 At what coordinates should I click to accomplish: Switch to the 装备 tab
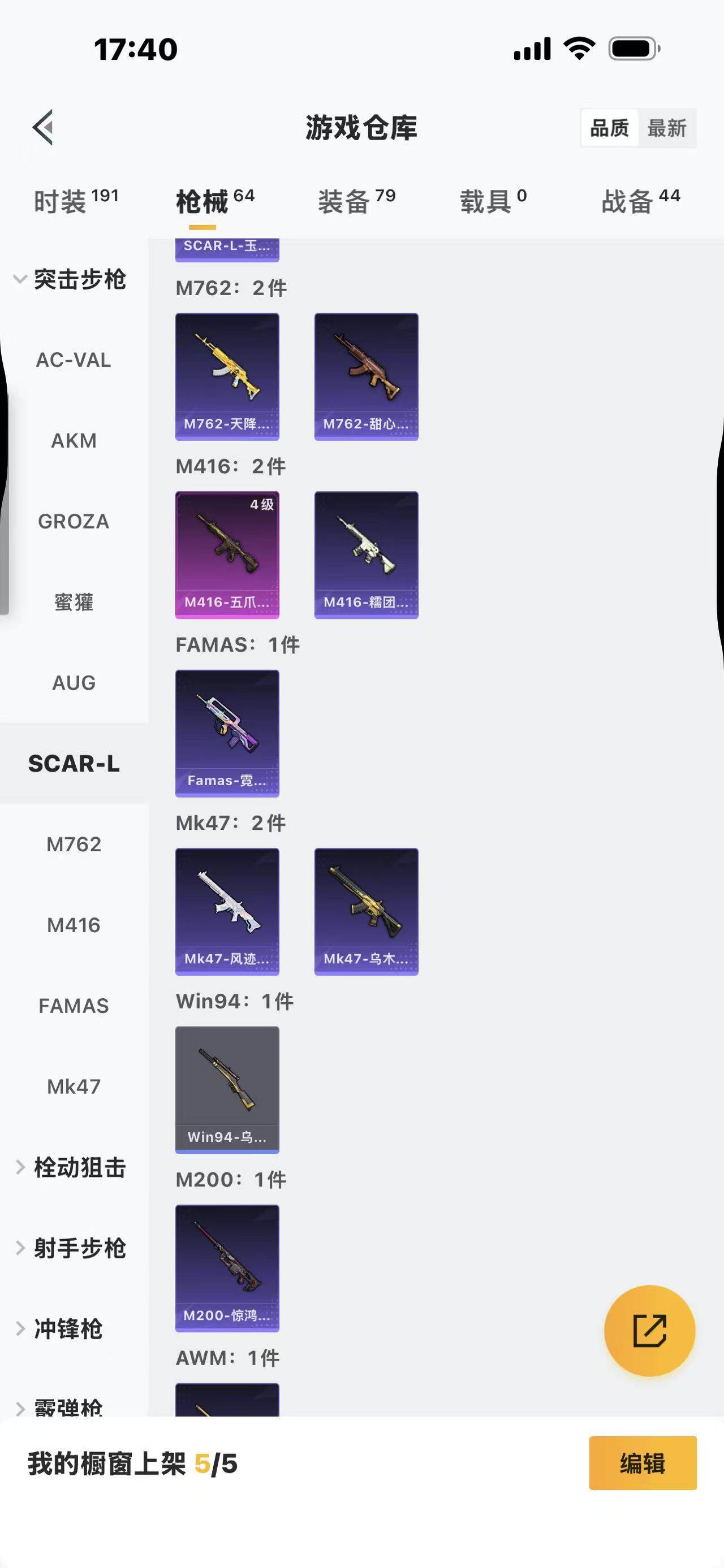coord(356,201)
